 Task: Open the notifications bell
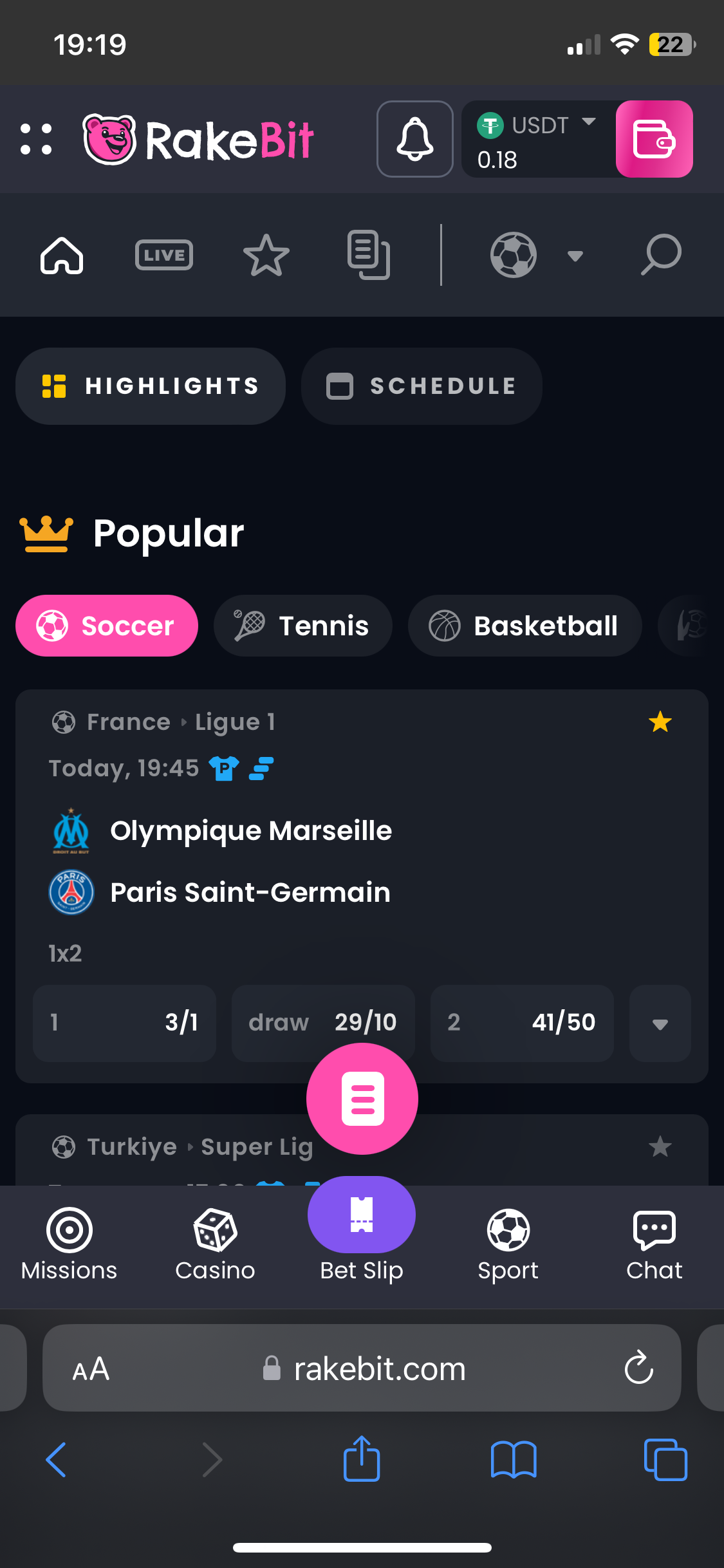coord(414,139)
